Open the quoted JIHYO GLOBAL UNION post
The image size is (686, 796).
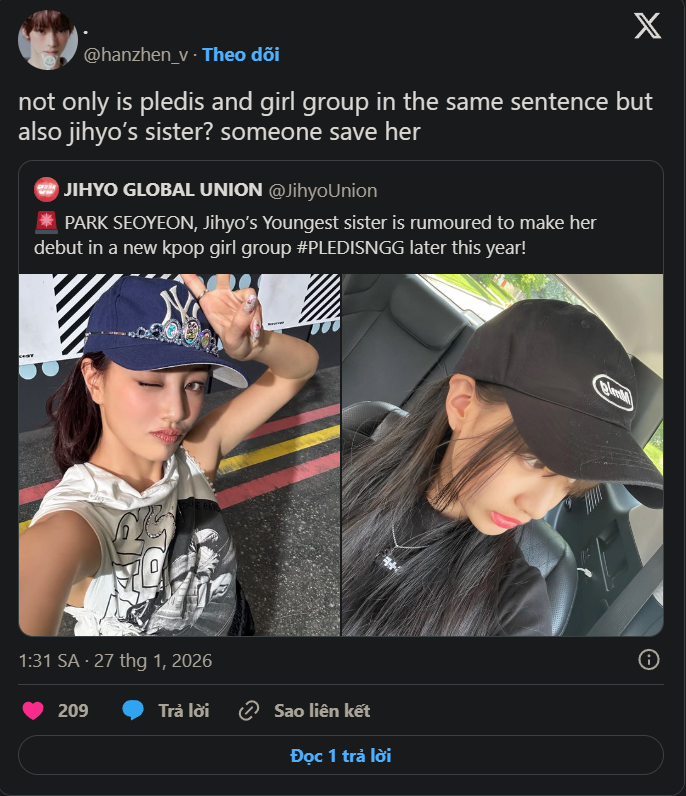point(340,220)
